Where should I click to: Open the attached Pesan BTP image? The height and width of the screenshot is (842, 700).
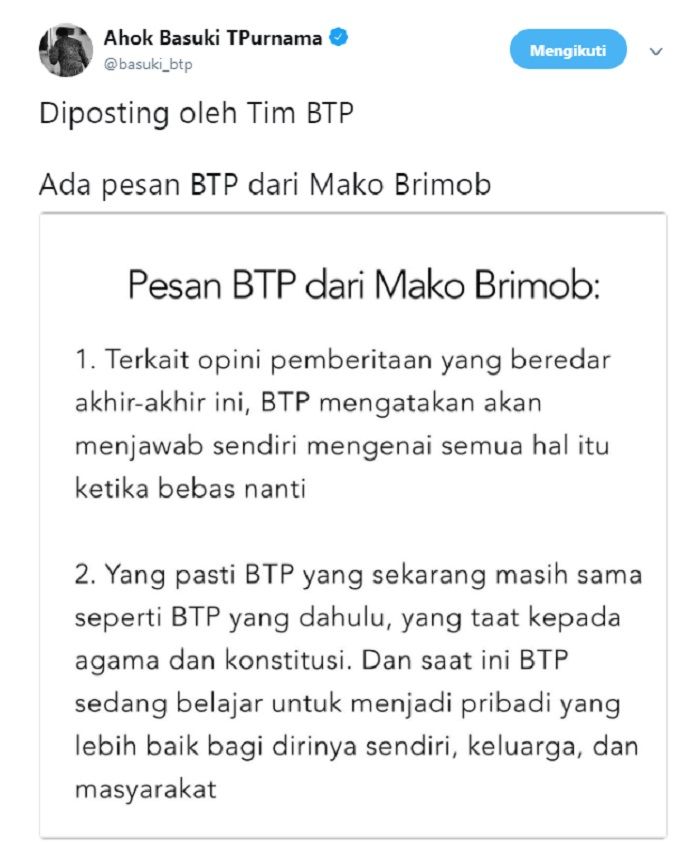[x=352, y=525]
